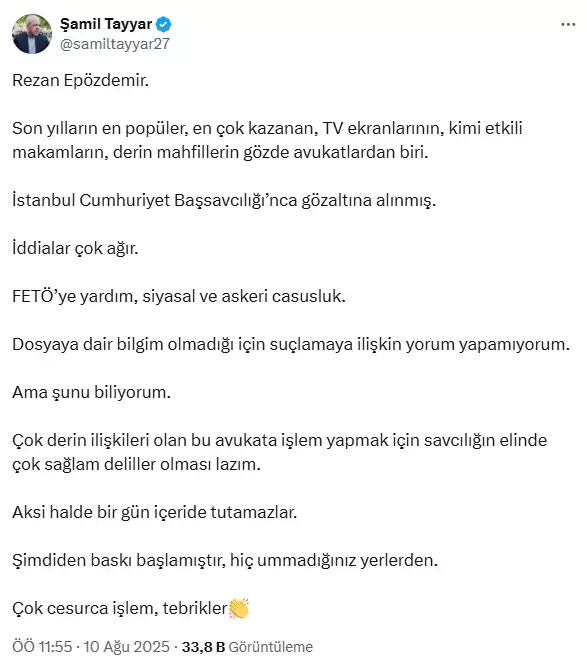Screen dimensions: 587x666
Task: Open the Şamil Tayyar display name link
Action: 106,24
